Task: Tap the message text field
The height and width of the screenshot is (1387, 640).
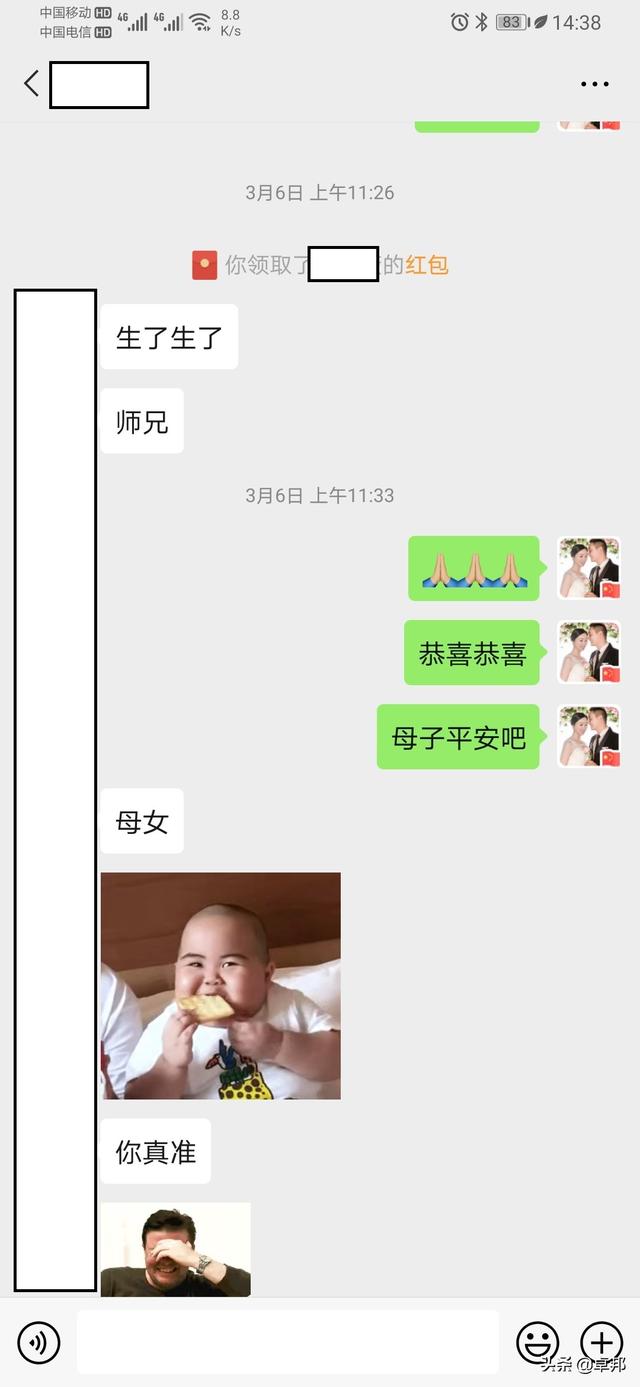Action: [288, 1342]
